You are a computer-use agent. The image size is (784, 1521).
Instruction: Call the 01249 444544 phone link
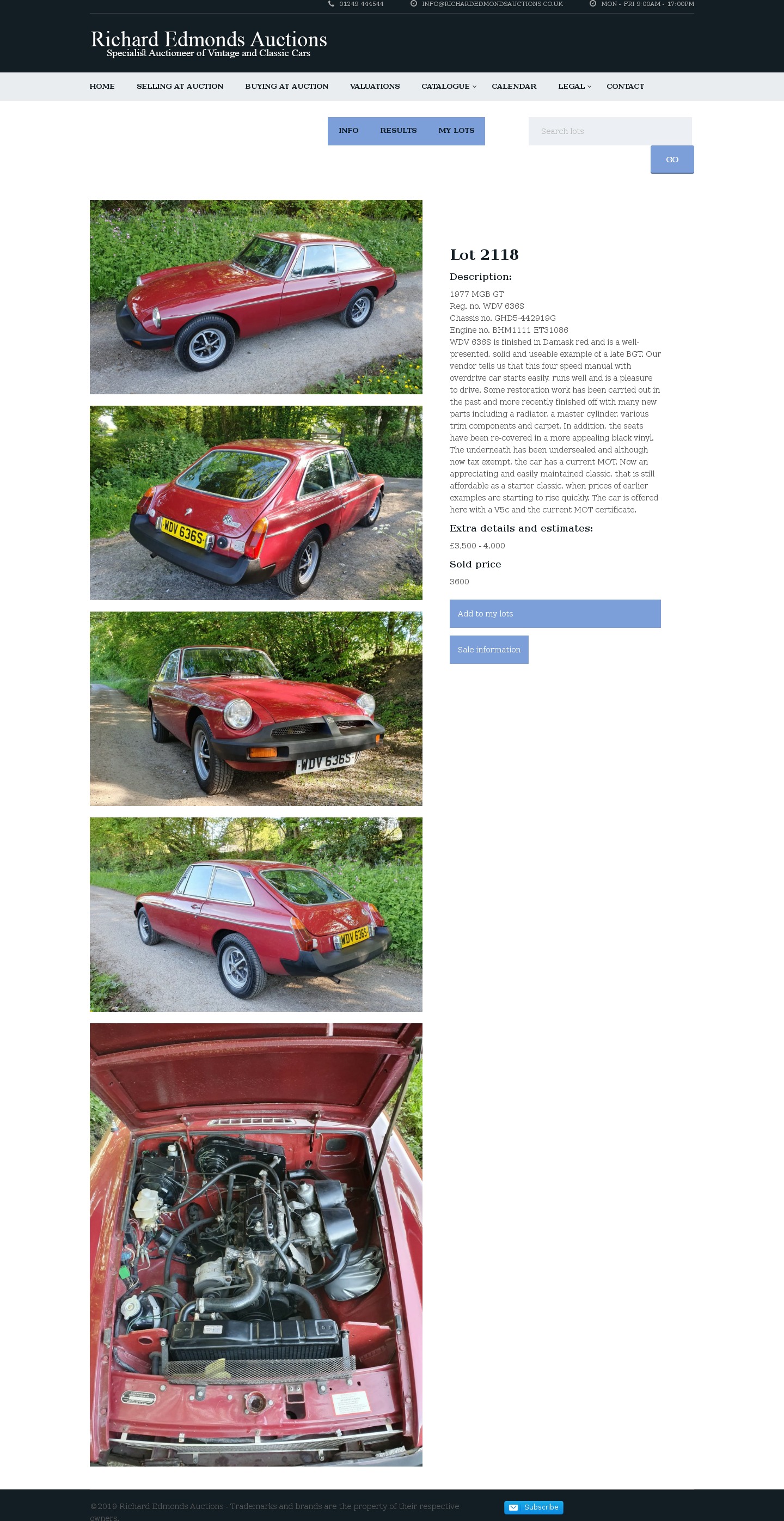pos(361,4)
